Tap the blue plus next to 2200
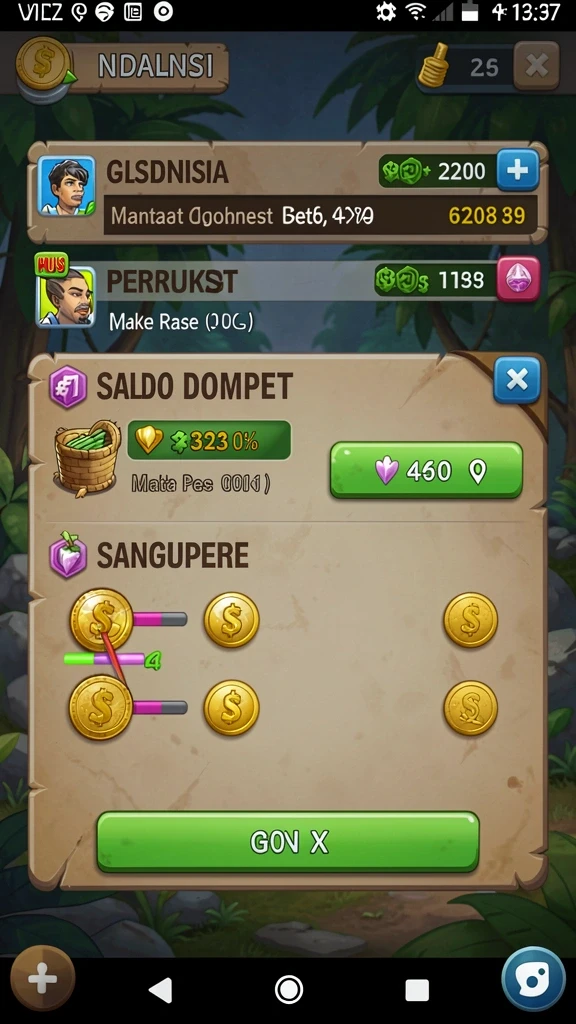576x1024 pixels. (518, 170)
